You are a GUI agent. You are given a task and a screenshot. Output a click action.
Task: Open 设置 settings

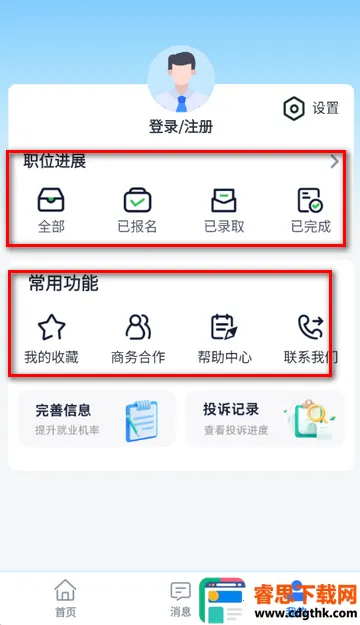pos(311,108)
